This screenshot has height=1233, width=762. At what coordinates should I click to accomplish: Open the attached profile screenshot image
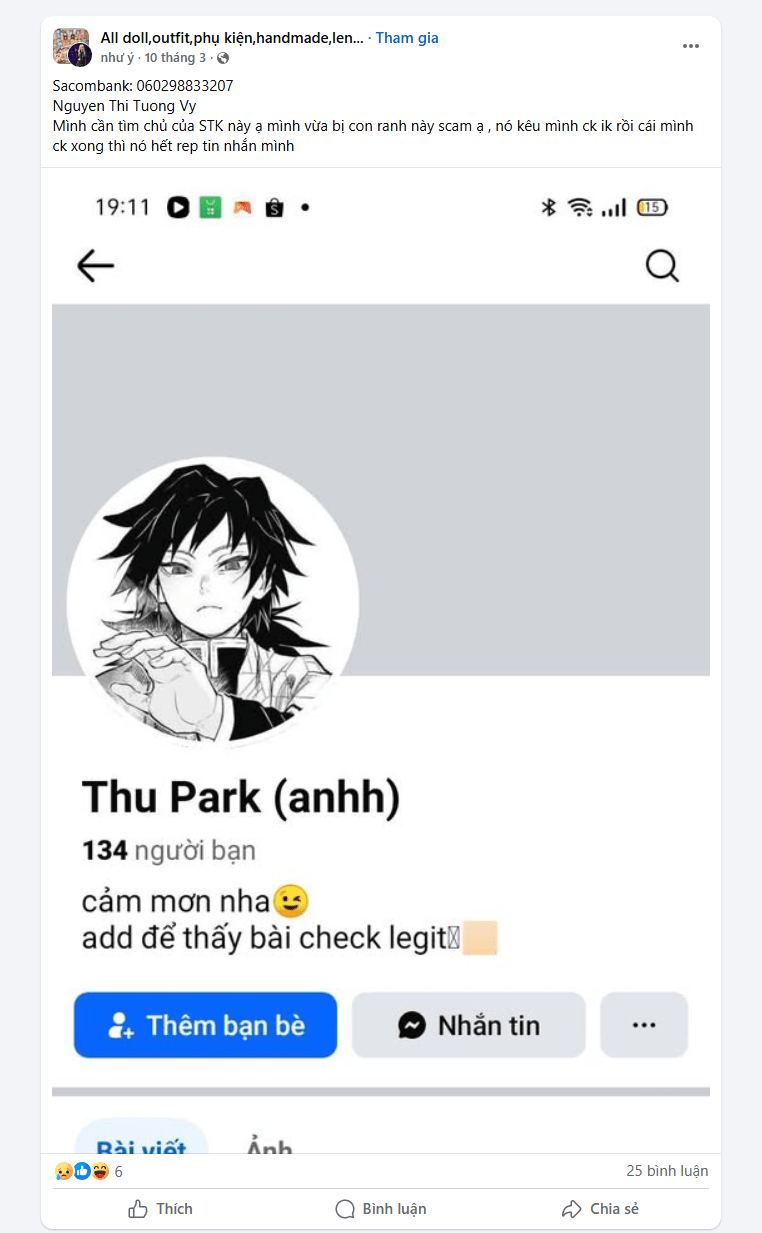(381, 660)
